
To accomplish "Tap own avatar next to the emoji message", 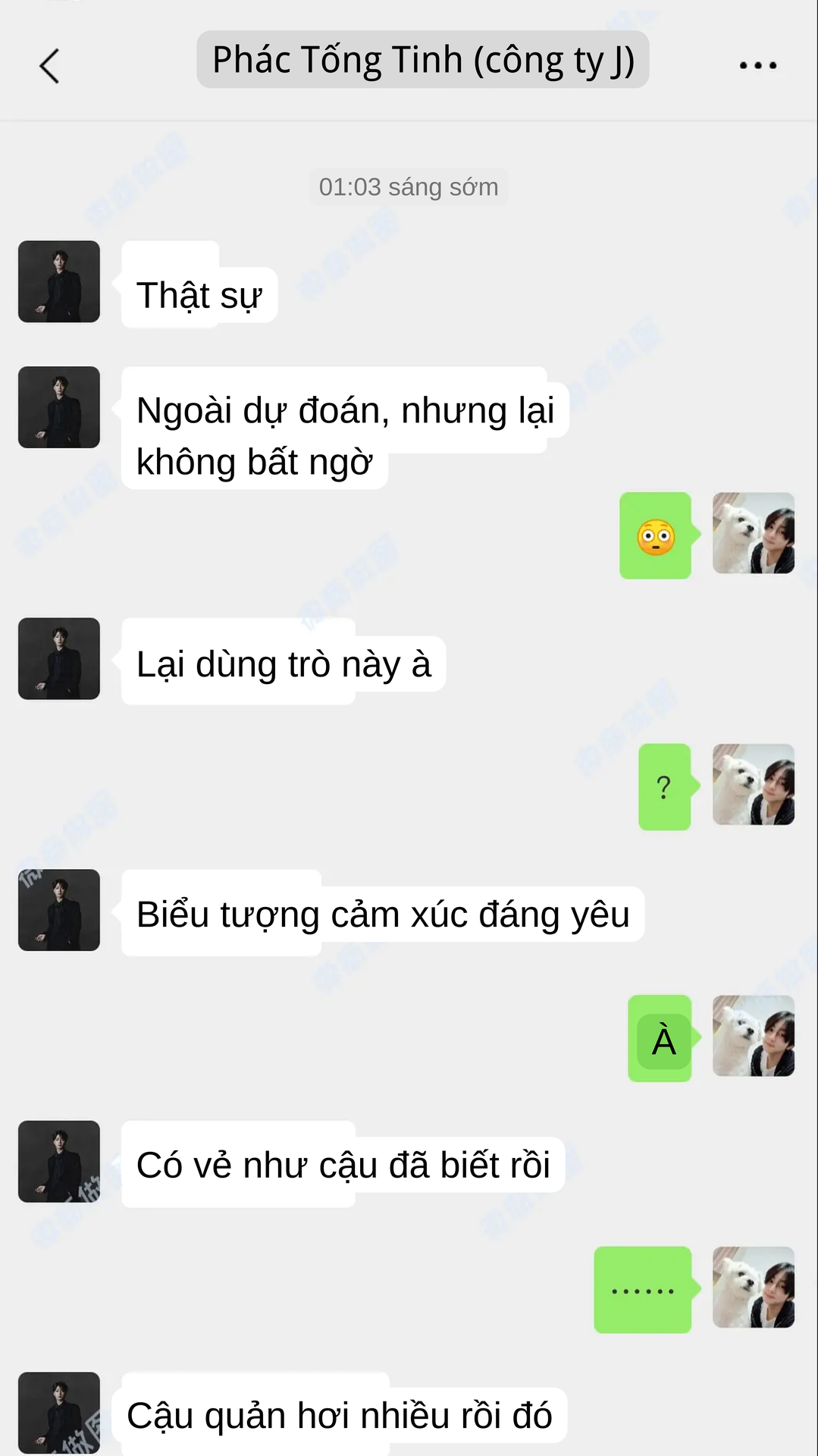I will (x=753, y=533).
